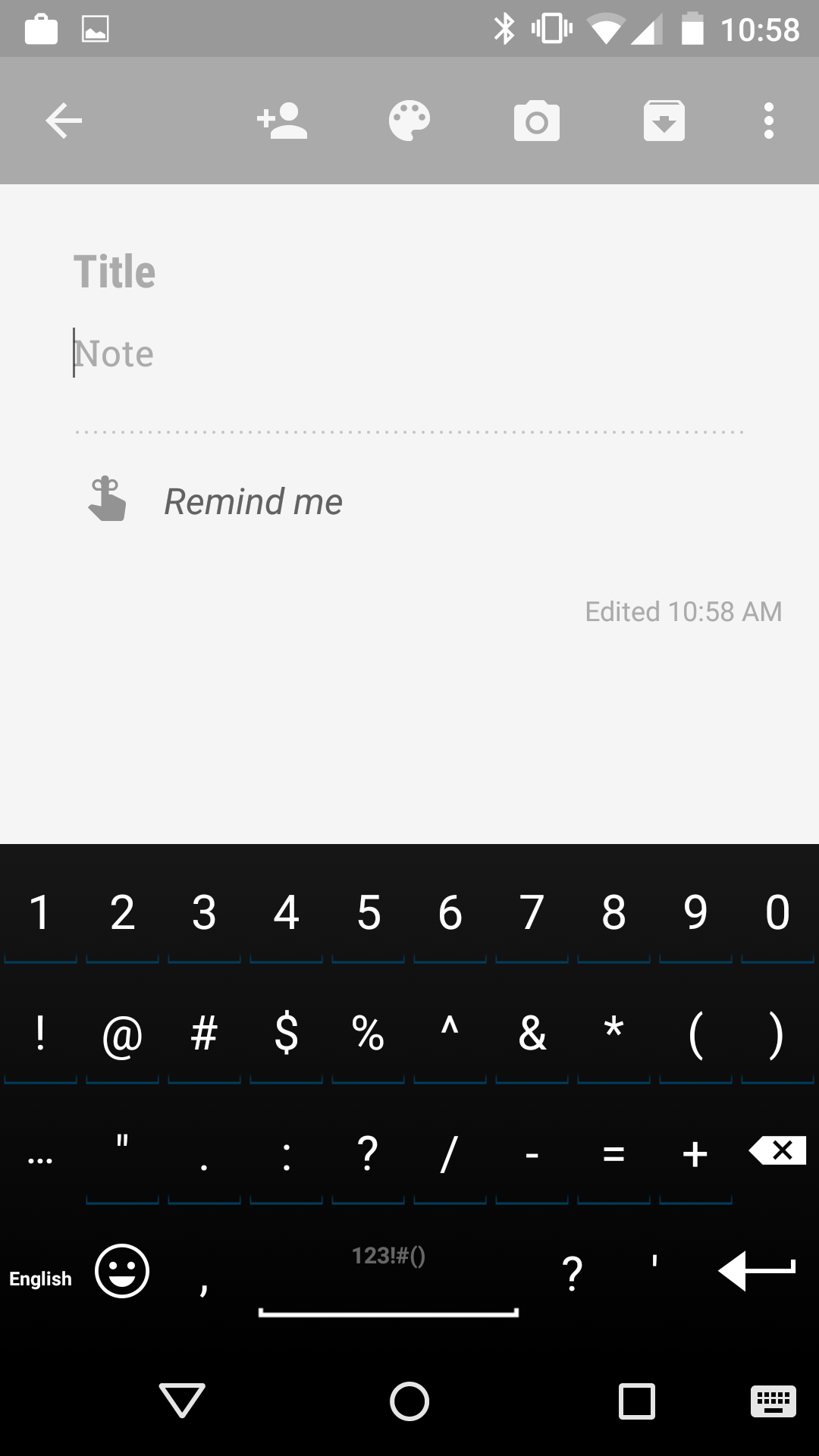Tap the recents square in the navigation bar
Image resolution: width=819 pixels, height=1456 pixels.
(x=637, y=1401)
